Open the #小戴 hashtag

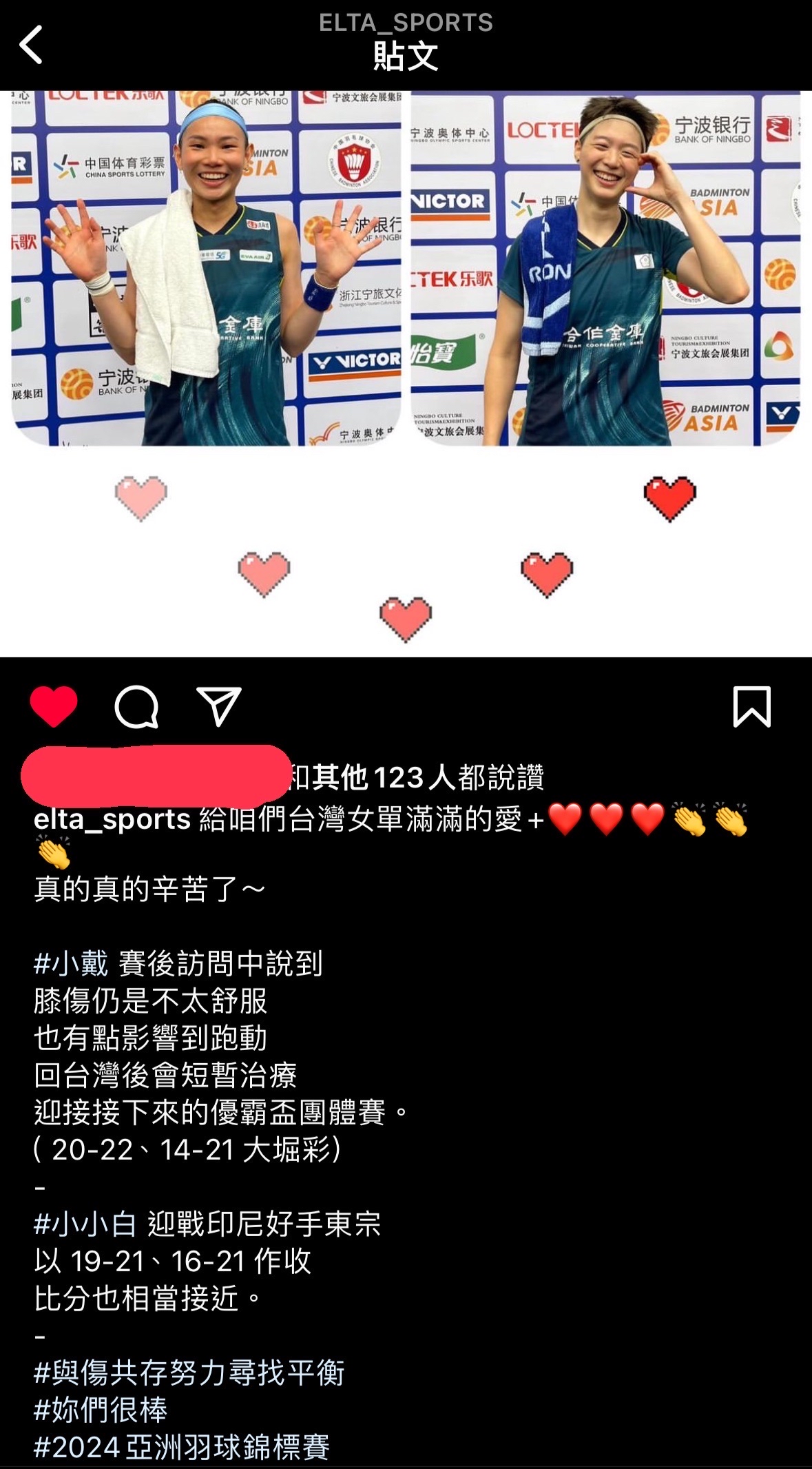(x=71, y=963)
